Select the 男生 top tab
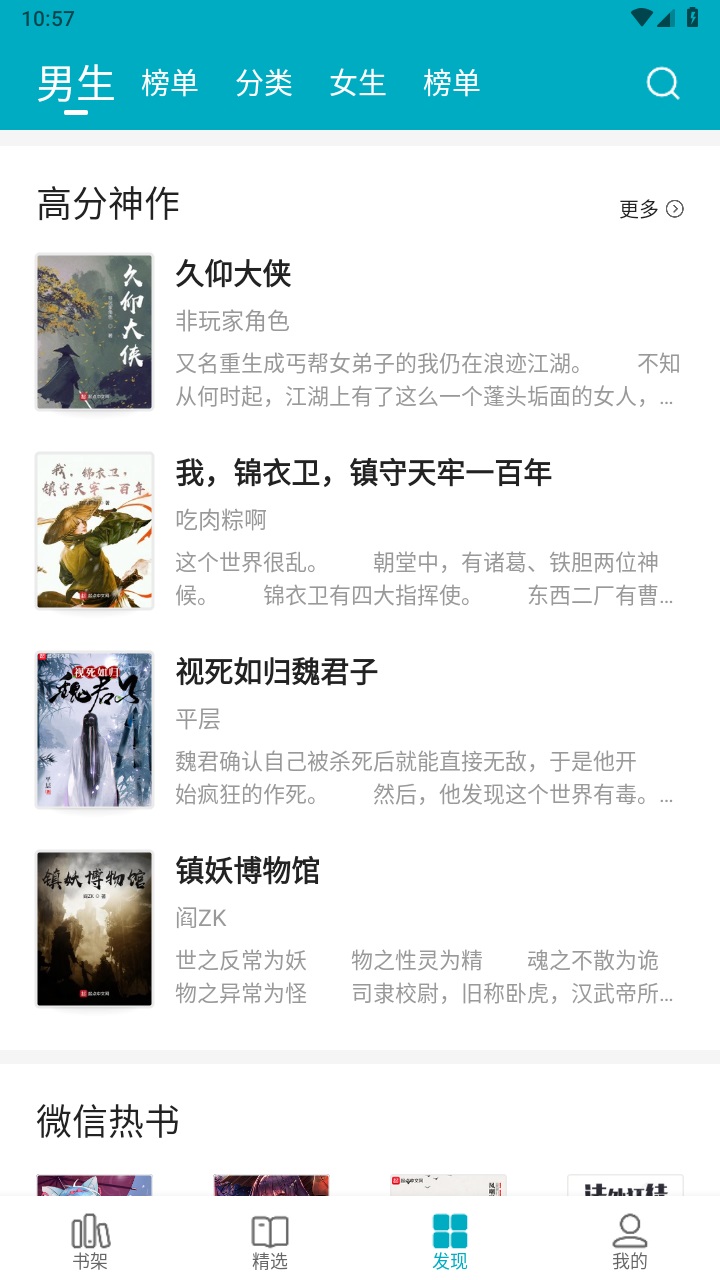Image resolution: width=720 pixels, height=1280 pixels. pos(76,83)
